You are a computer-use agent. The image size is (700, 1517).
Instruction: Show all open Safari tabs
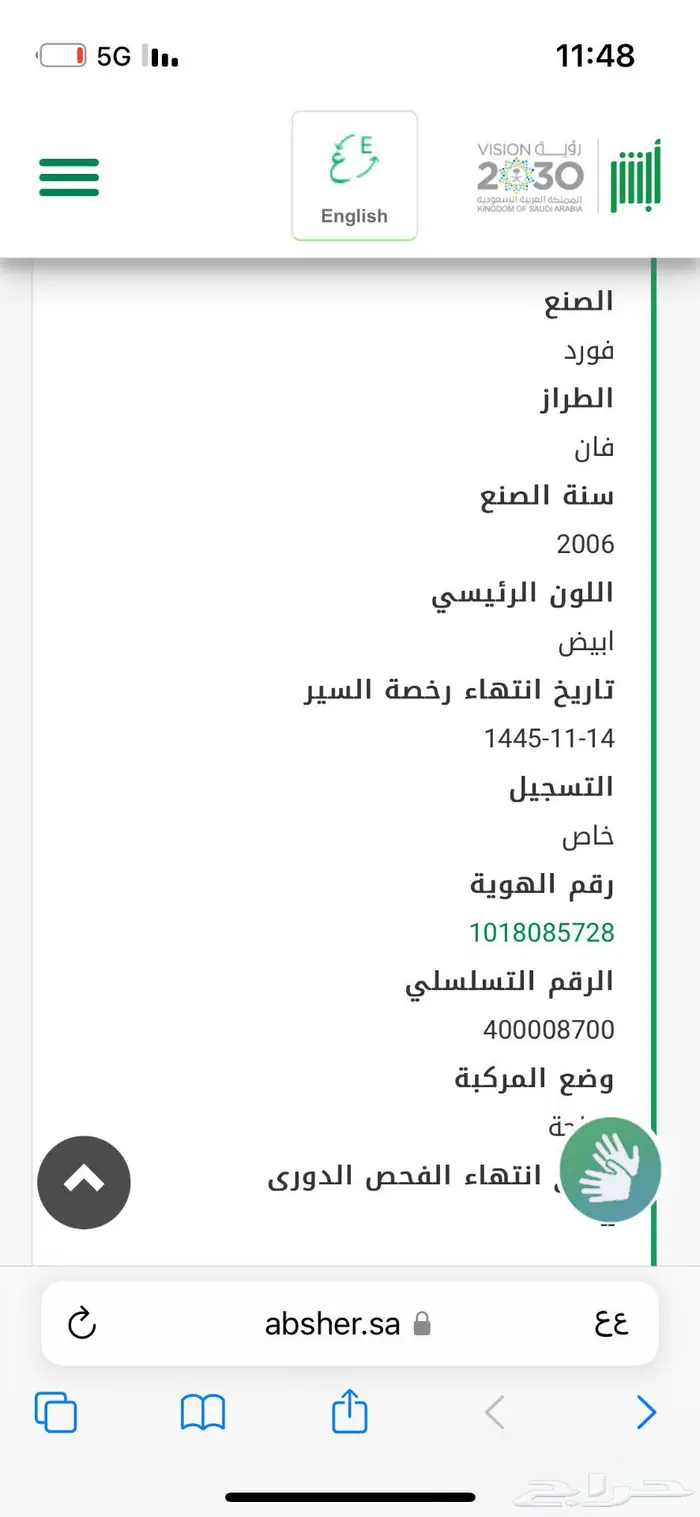click(x=56, y=1413)
